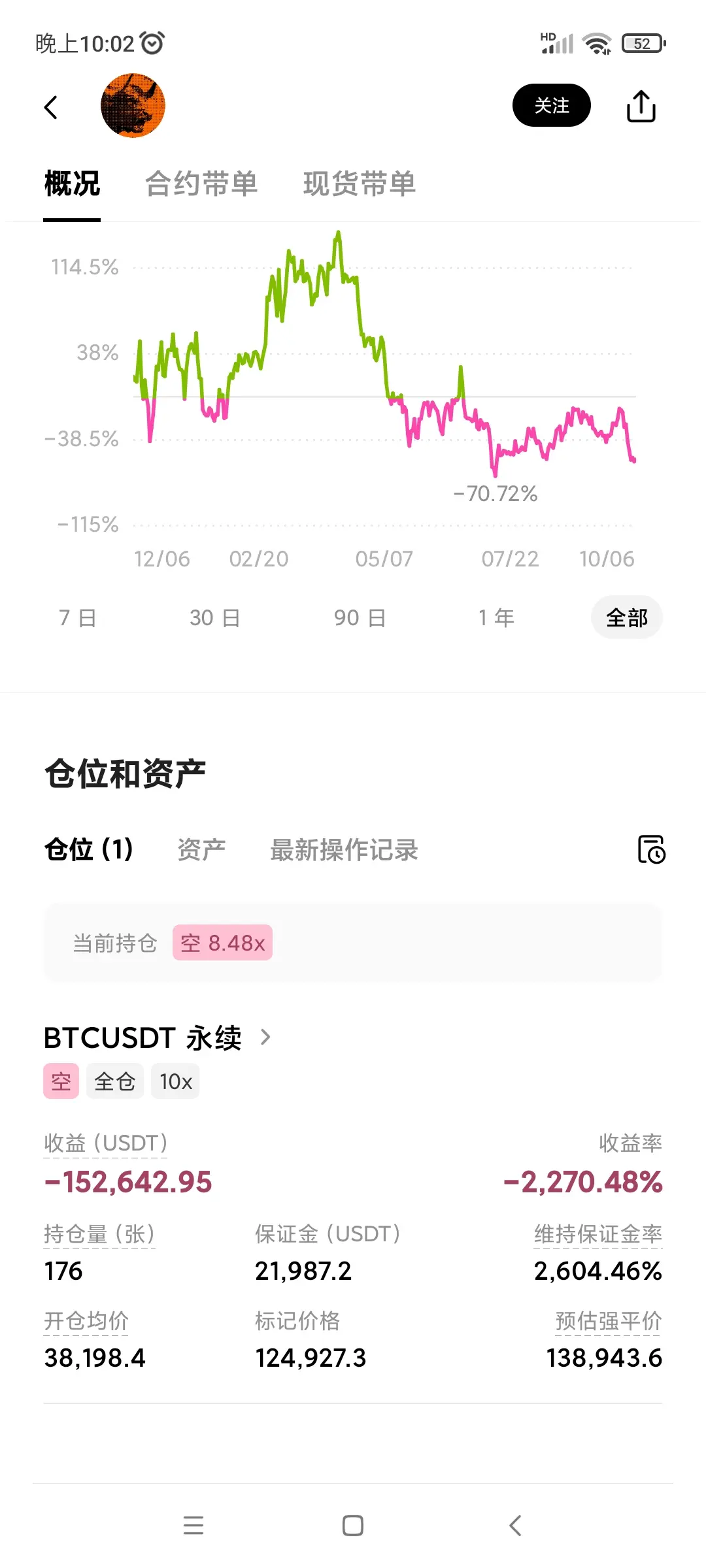Switch to the 现货带单 tab
Screen dimensions: 706x1568
click(360, 184)
